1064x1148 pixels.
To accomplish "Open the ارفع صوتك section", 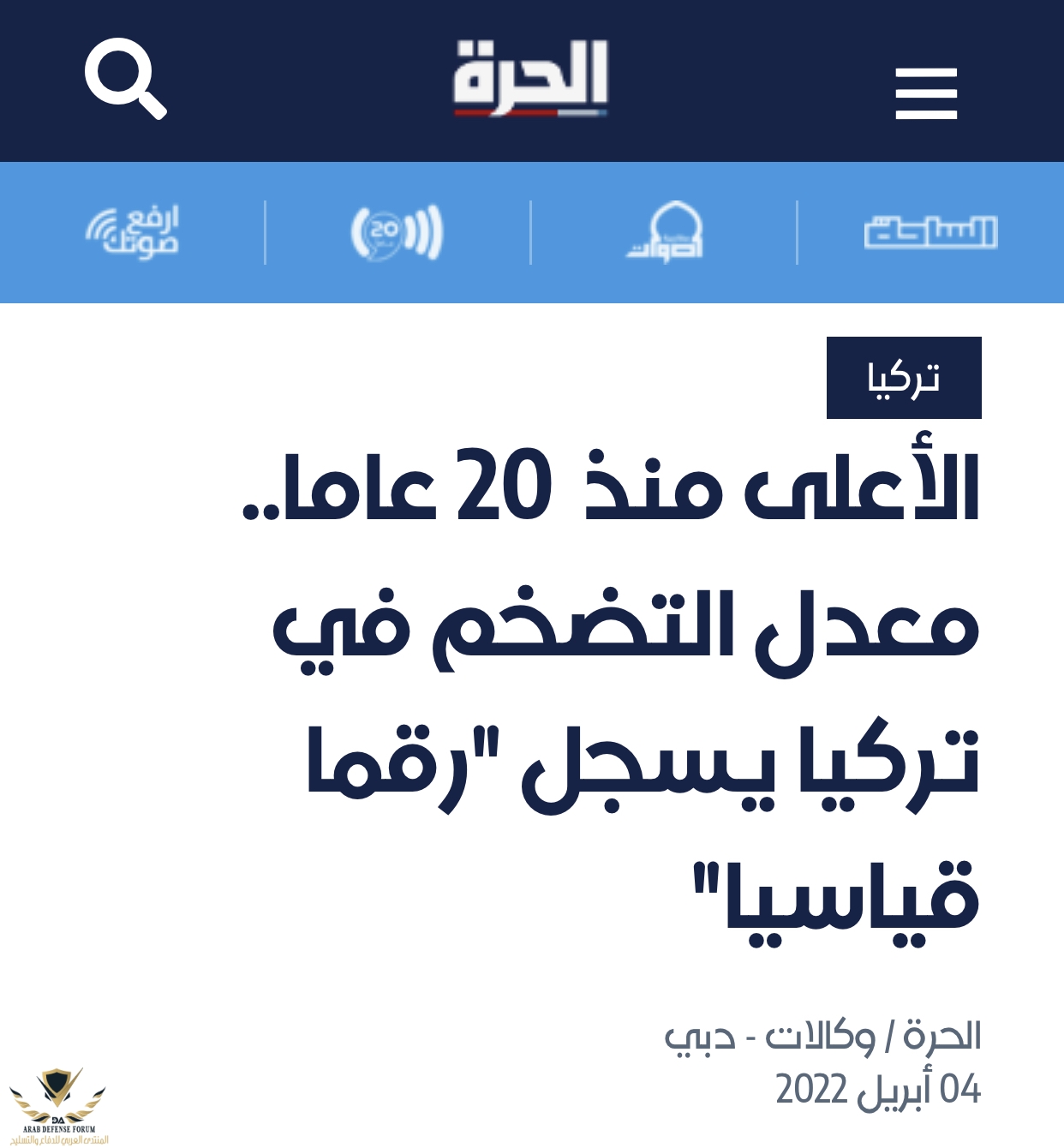I will [133, 232].
